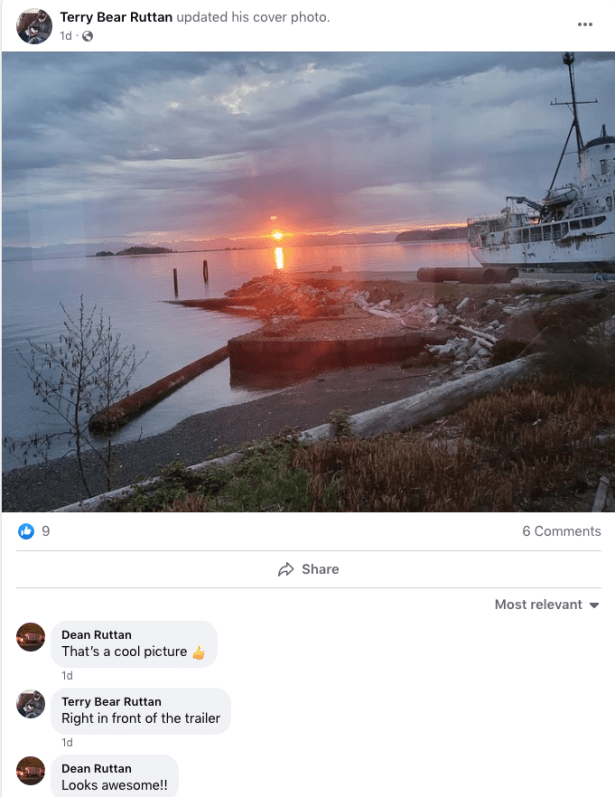The height and width of the screenshot is (797, 615).
Task: Share this cover photo post
Action: coord(308,569)
